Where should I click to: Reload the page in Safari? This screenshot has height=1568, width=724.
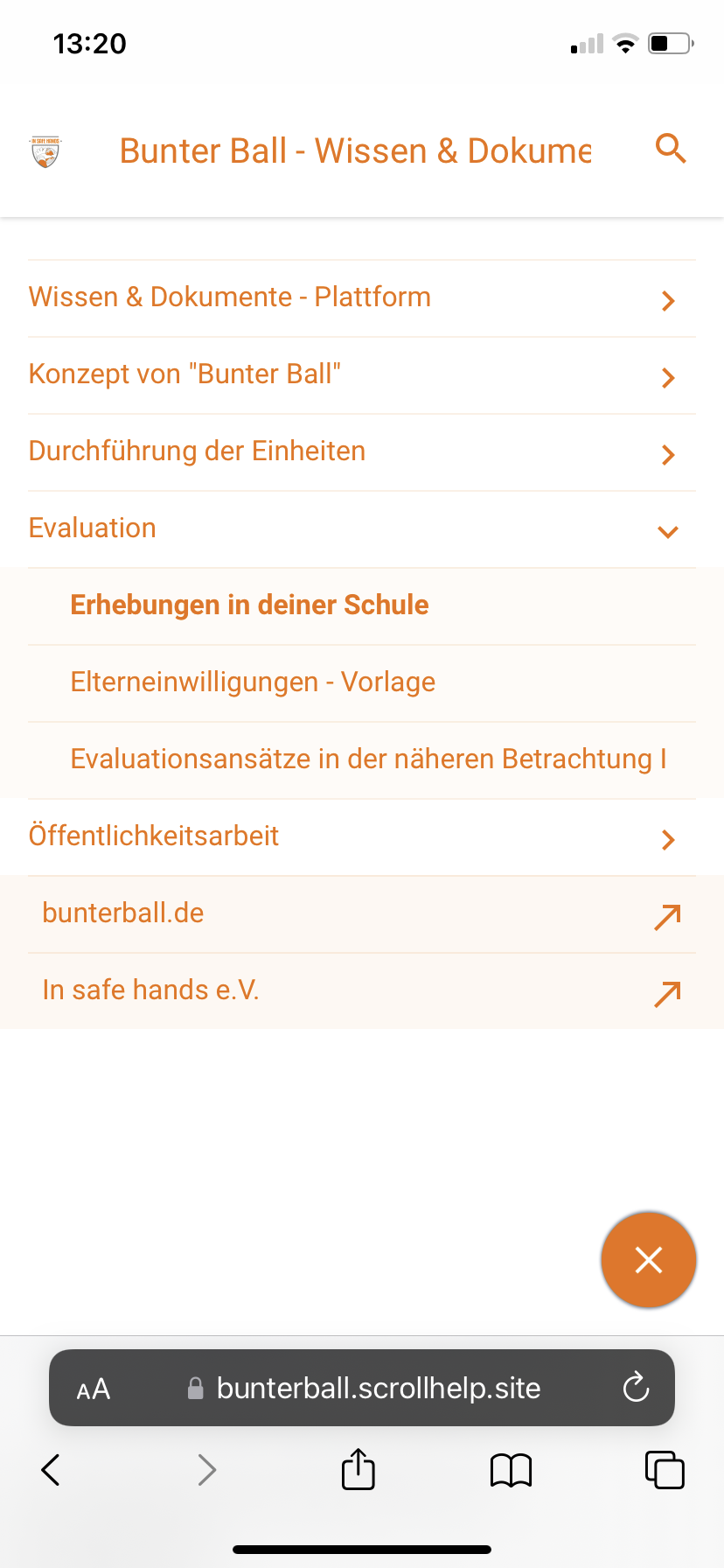coord(636,1388)
